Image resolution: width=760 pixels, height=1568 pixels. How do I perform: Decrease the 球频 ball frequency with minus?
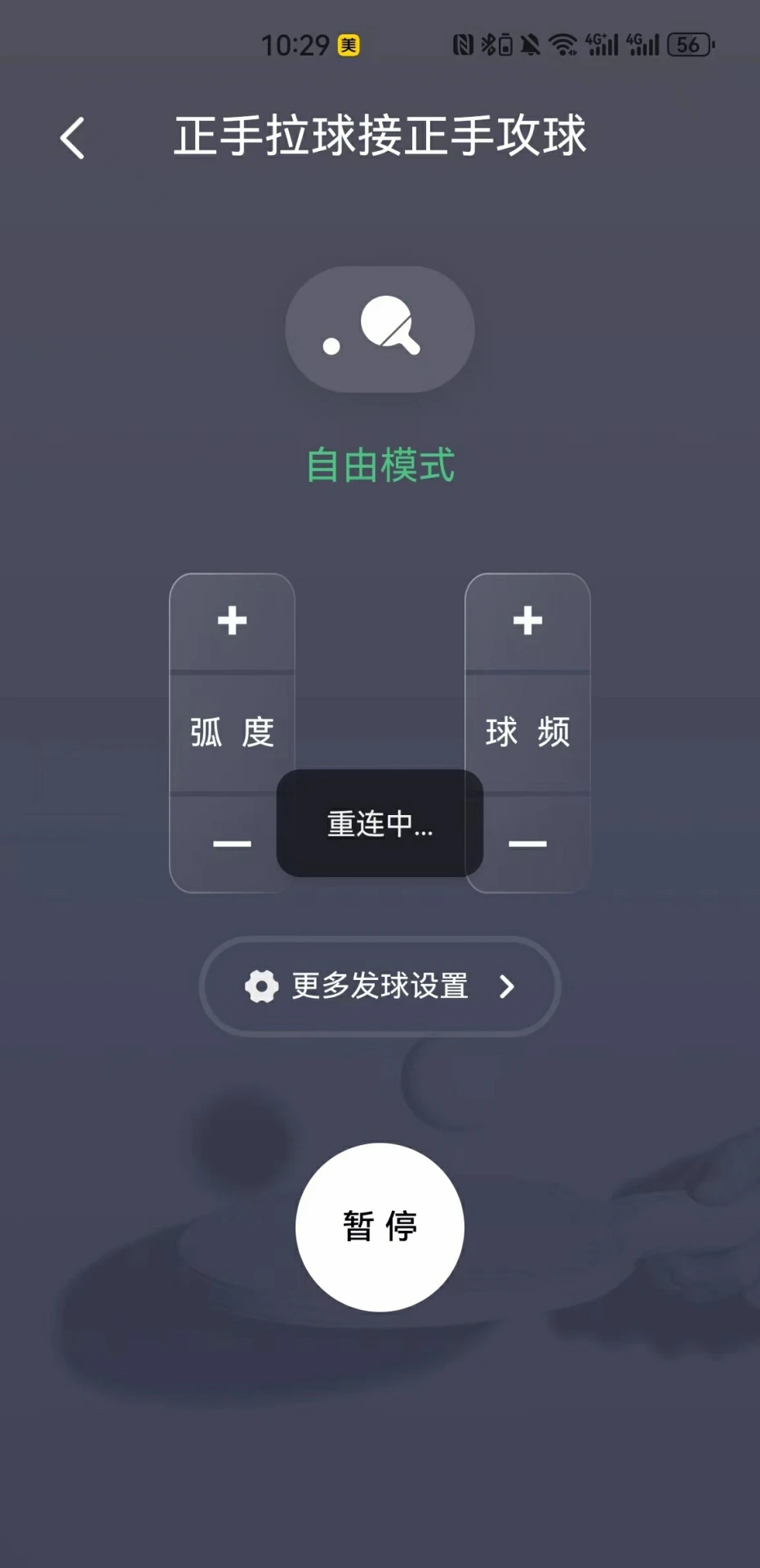(x=527, y=843)
